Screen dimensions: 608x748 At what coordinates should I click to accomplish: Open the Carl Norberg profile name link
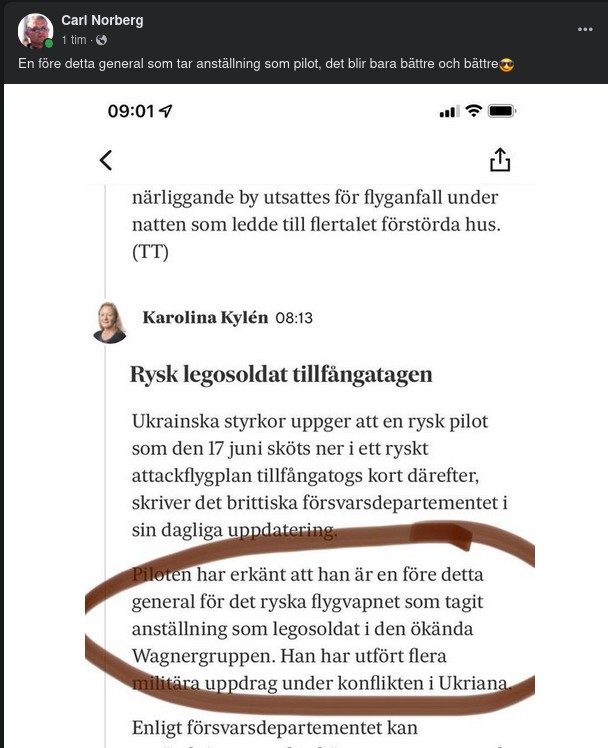pos(103,20)
